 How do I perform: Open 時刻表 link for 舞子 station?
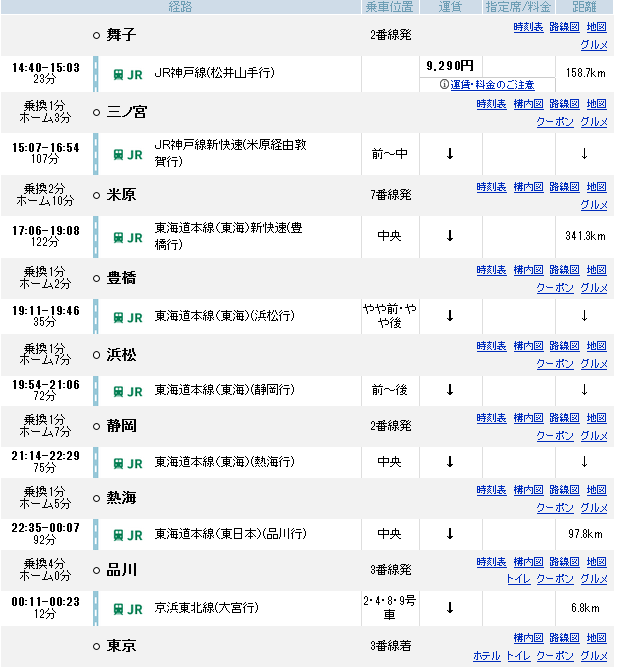(x=528, y=27)
